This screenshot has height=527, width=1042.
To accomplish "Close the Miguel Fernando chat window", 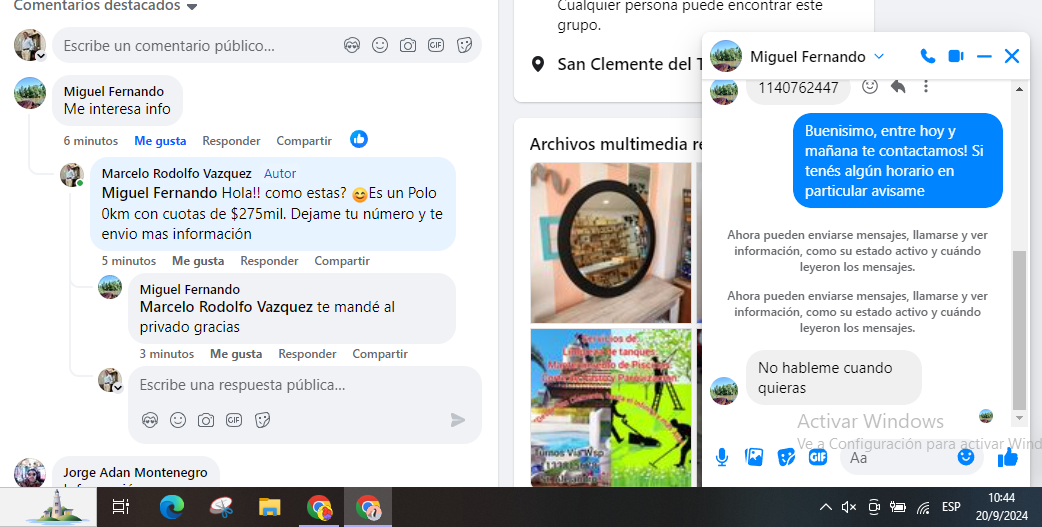I will tap(1012, 56).
